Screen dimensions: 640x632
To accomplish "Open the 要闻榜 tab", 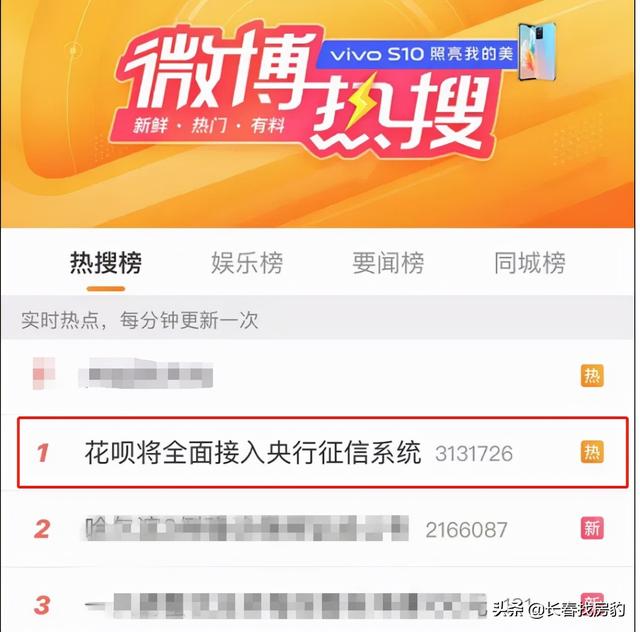I will coord(388,263).
